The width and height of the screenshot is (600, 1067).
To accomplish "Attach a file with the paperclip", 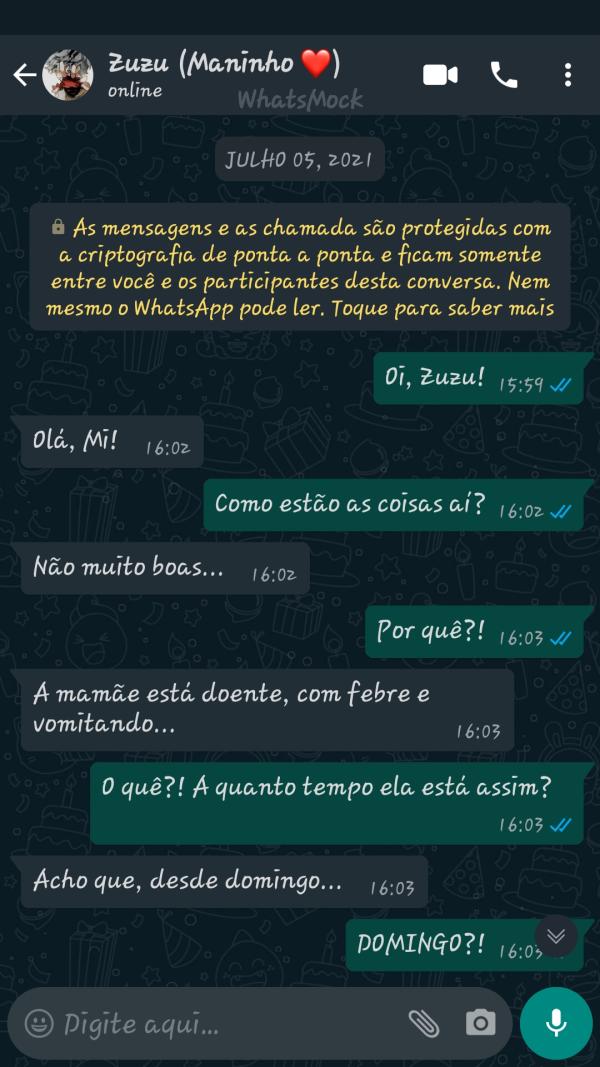I will (x=424, y=1023).
